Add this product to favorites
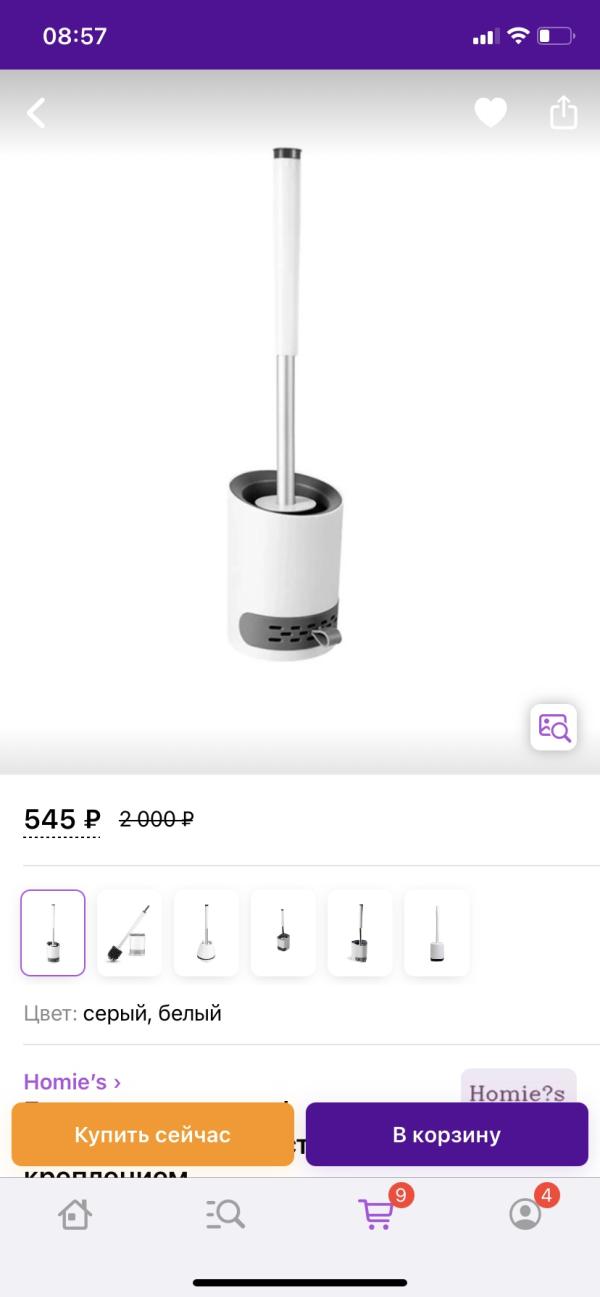Image resolution: width=600 pixels, height=1297 pixels. [490, 113]
